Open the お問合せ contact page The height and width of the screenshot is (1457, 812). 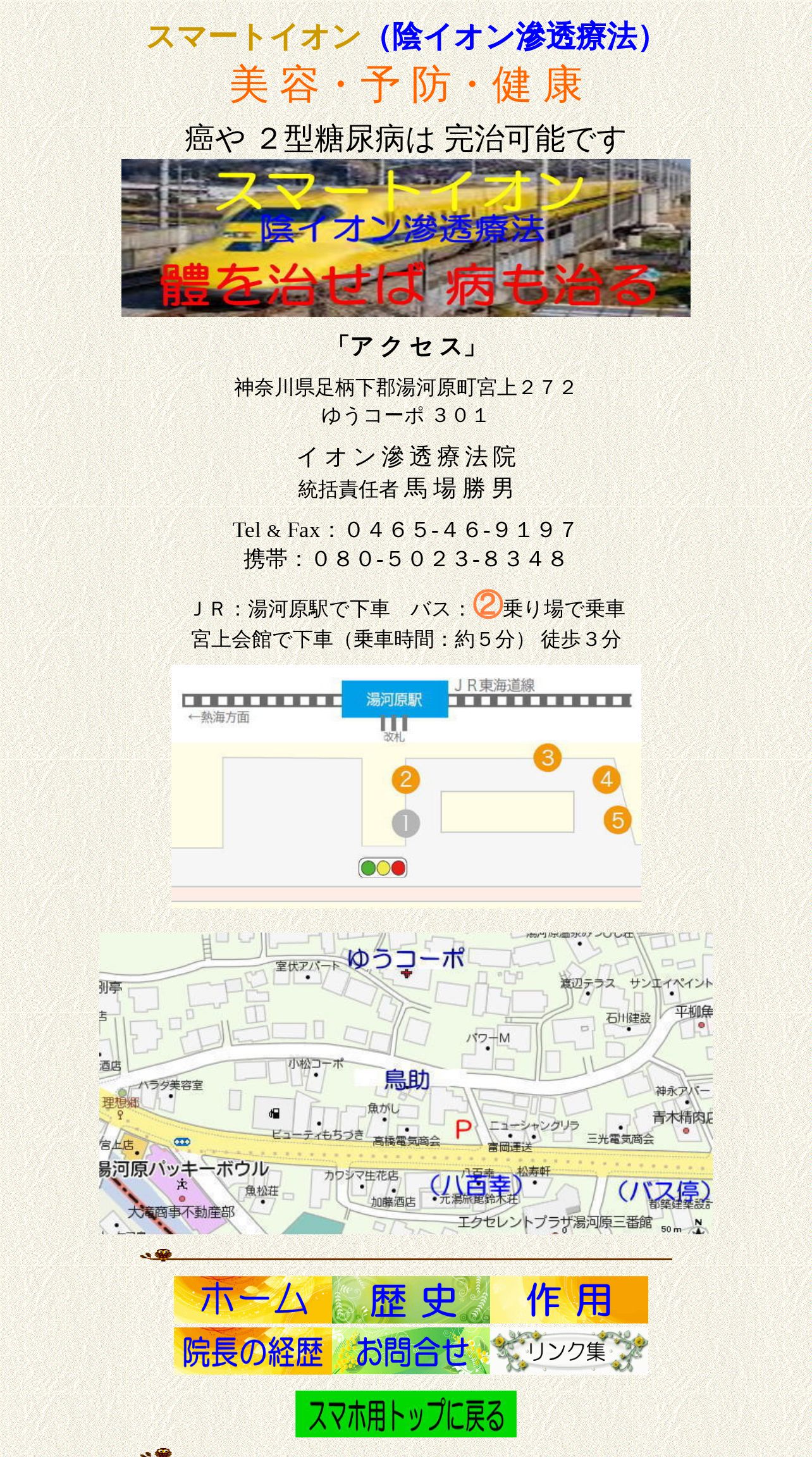coord(411,1351)
